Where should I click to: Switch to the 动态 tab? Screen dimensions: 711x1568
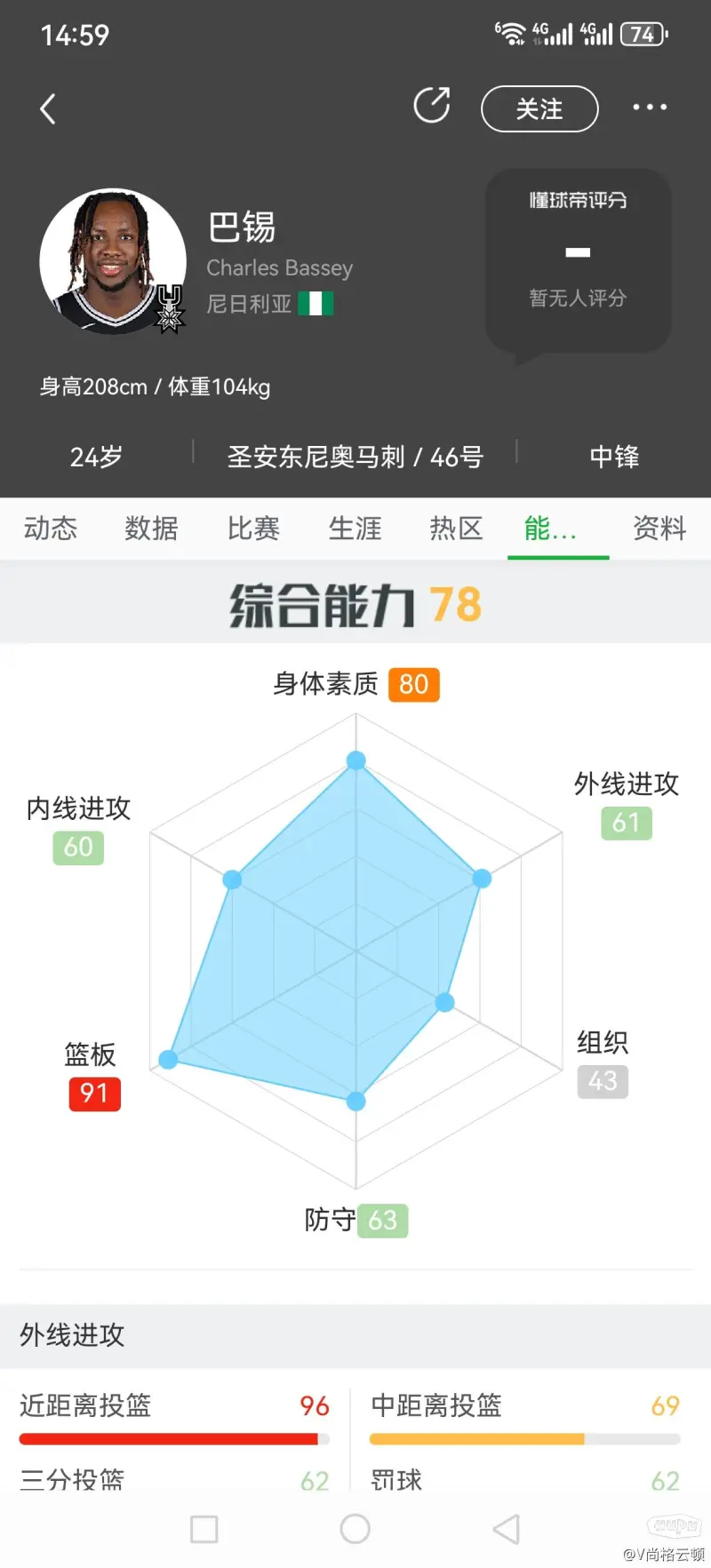(x=51, y=529)
